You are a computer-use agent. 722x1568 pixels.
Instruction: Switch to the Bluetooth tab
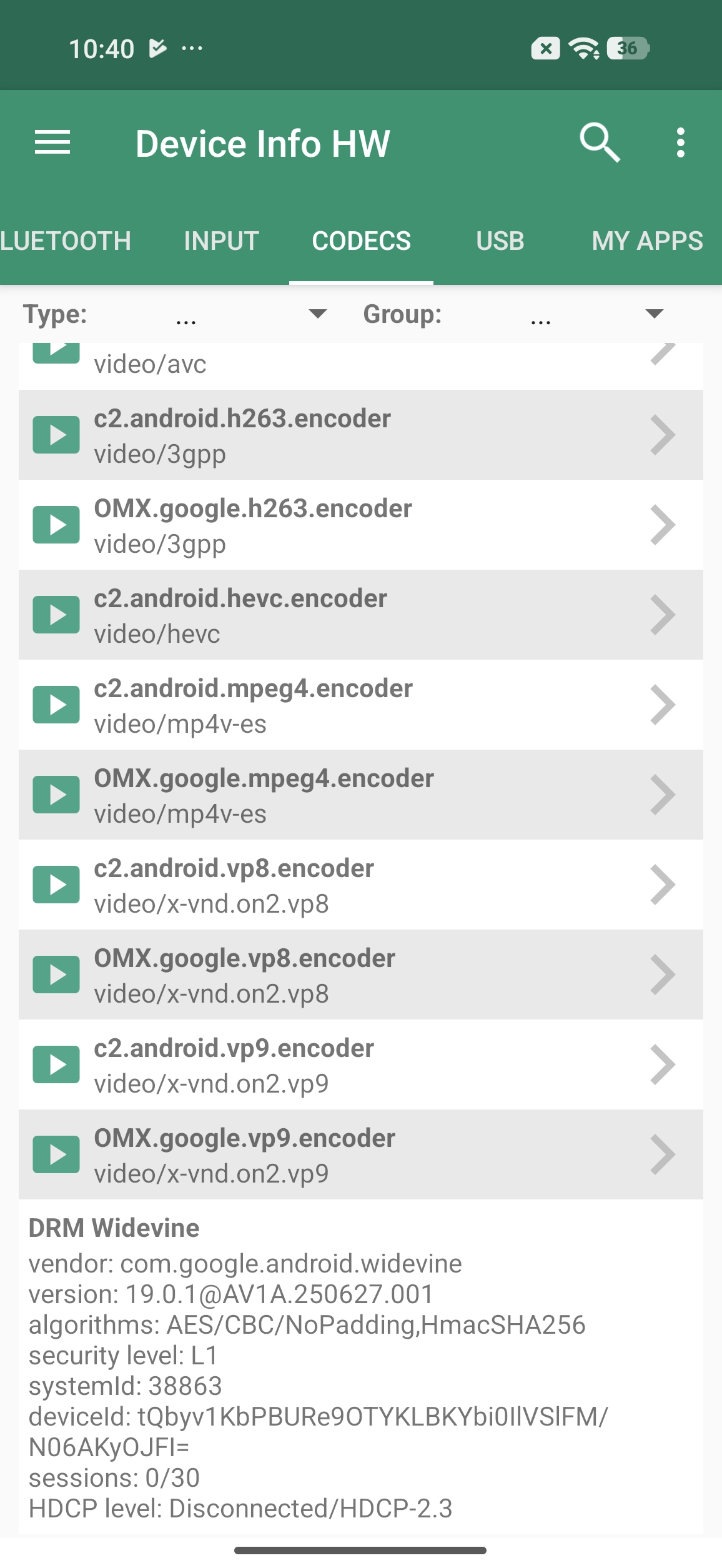66,241
